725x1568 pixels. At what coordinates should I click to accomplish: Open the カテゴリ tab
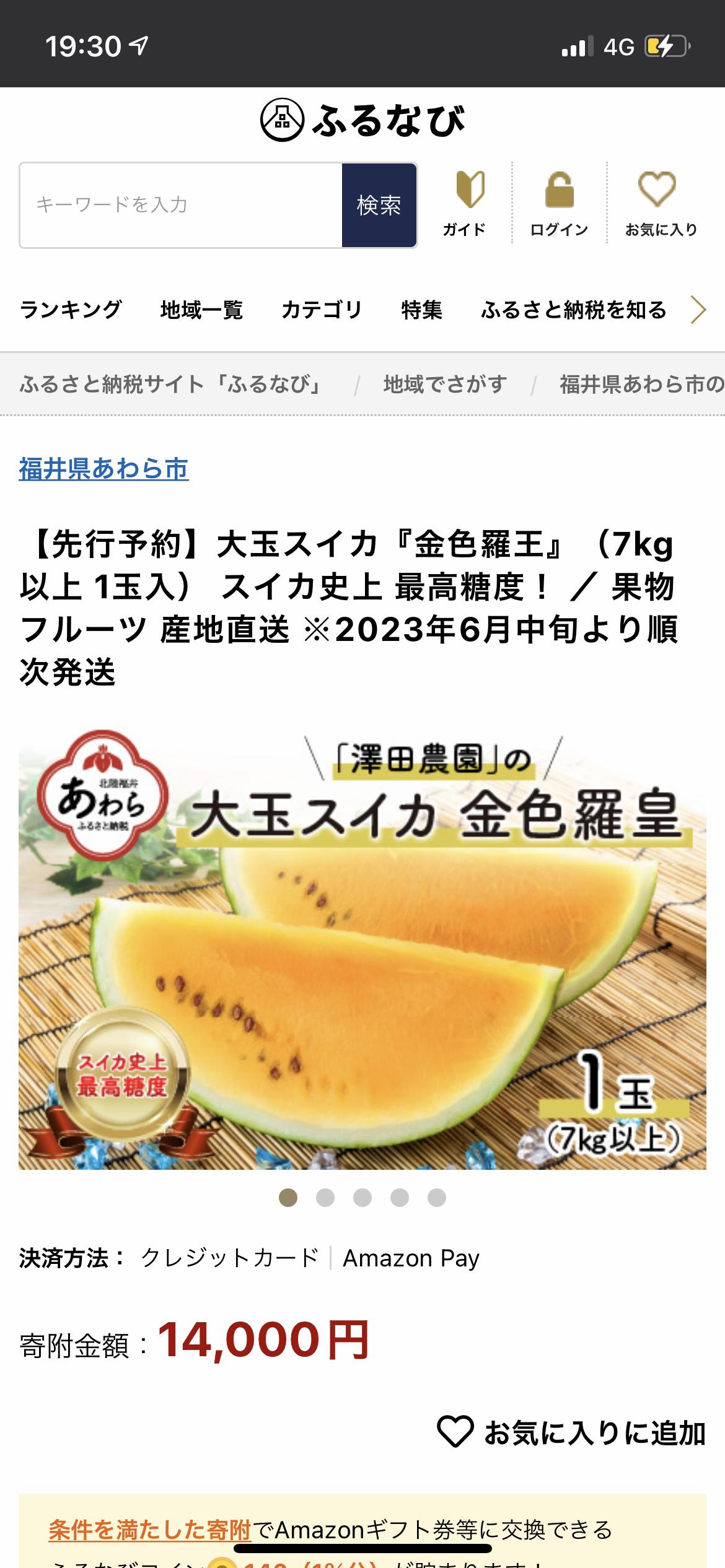point(322,309)
